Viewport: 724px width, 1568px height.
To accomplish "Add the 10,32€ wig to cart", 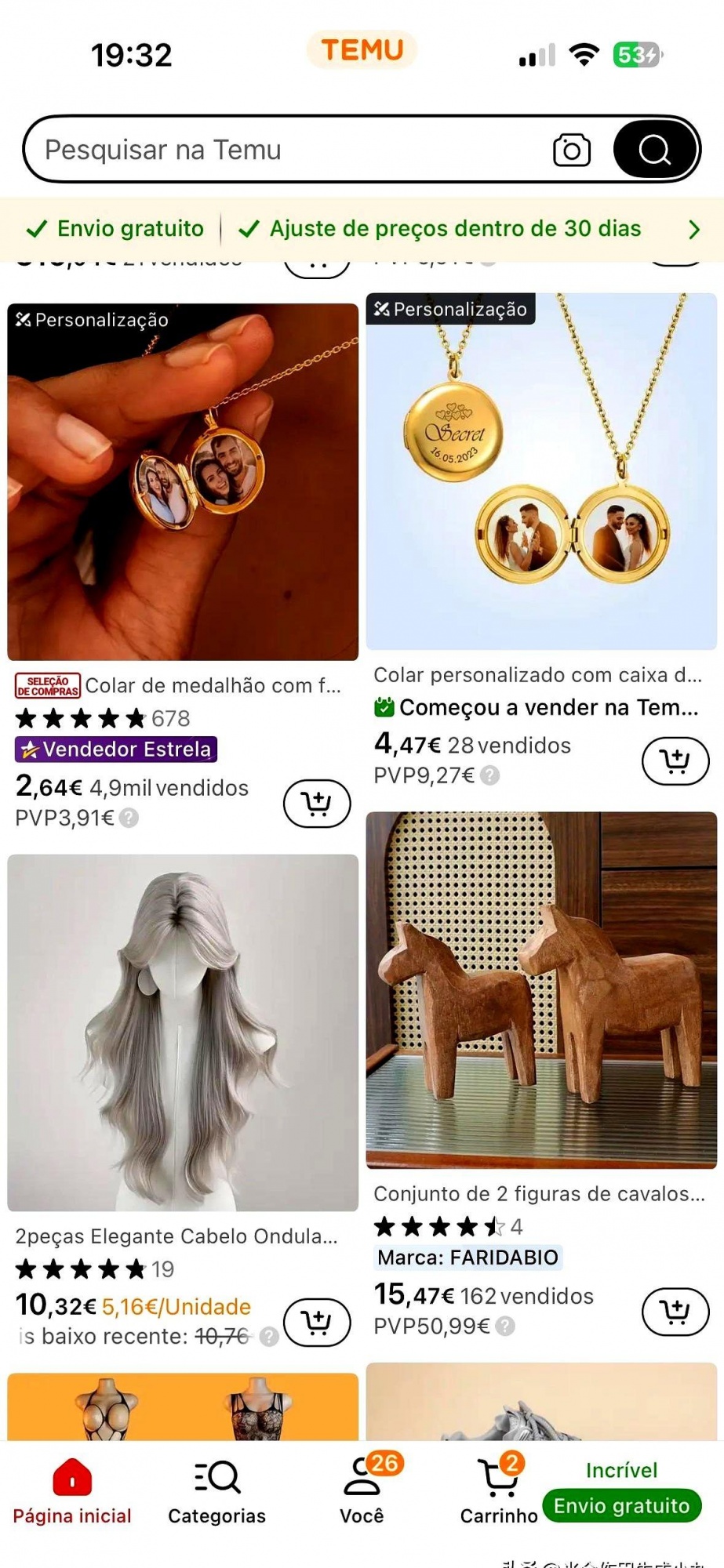I will (x=317, y=1323).
